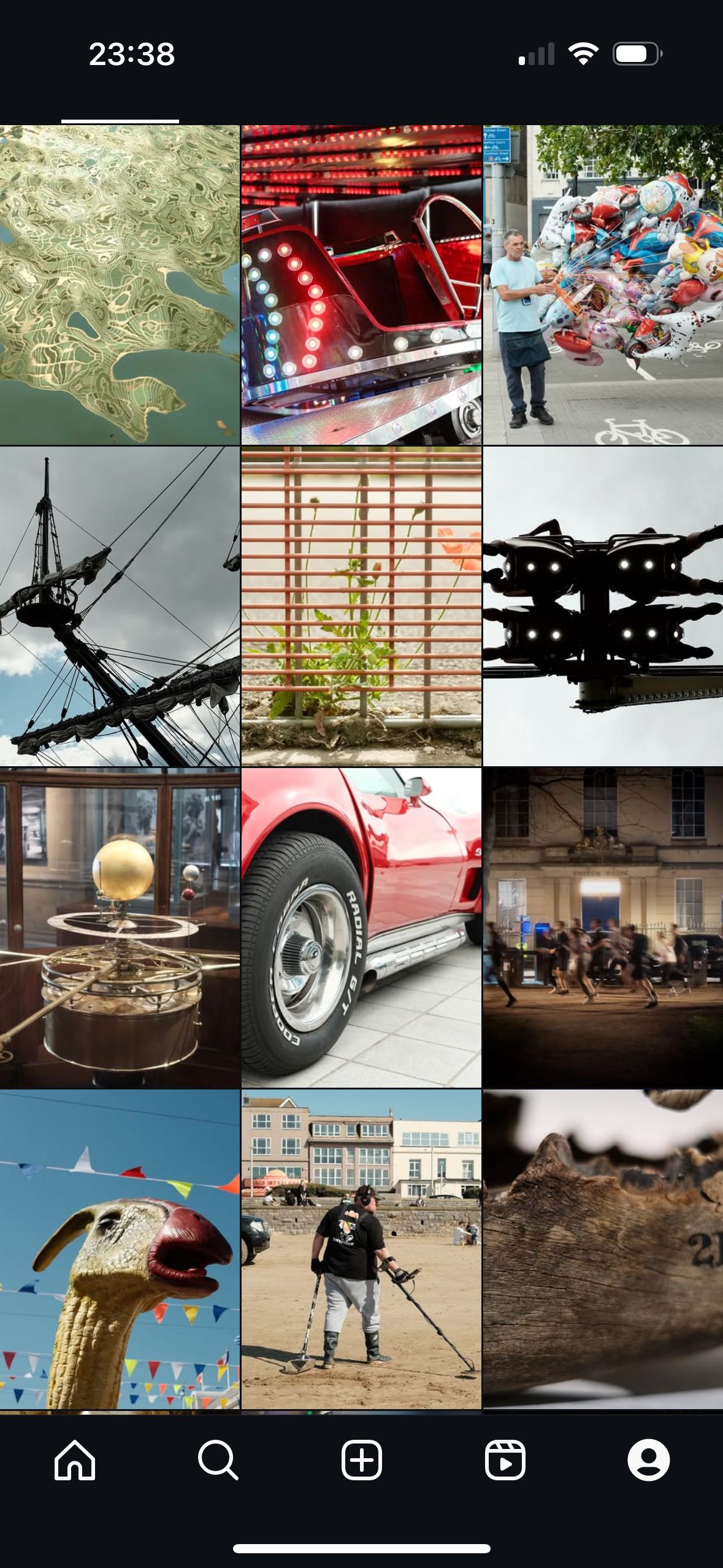Screen dimensions: 723x1568
Task: Open the dinosaur head with bunting photo
Action: point(120,1249)
